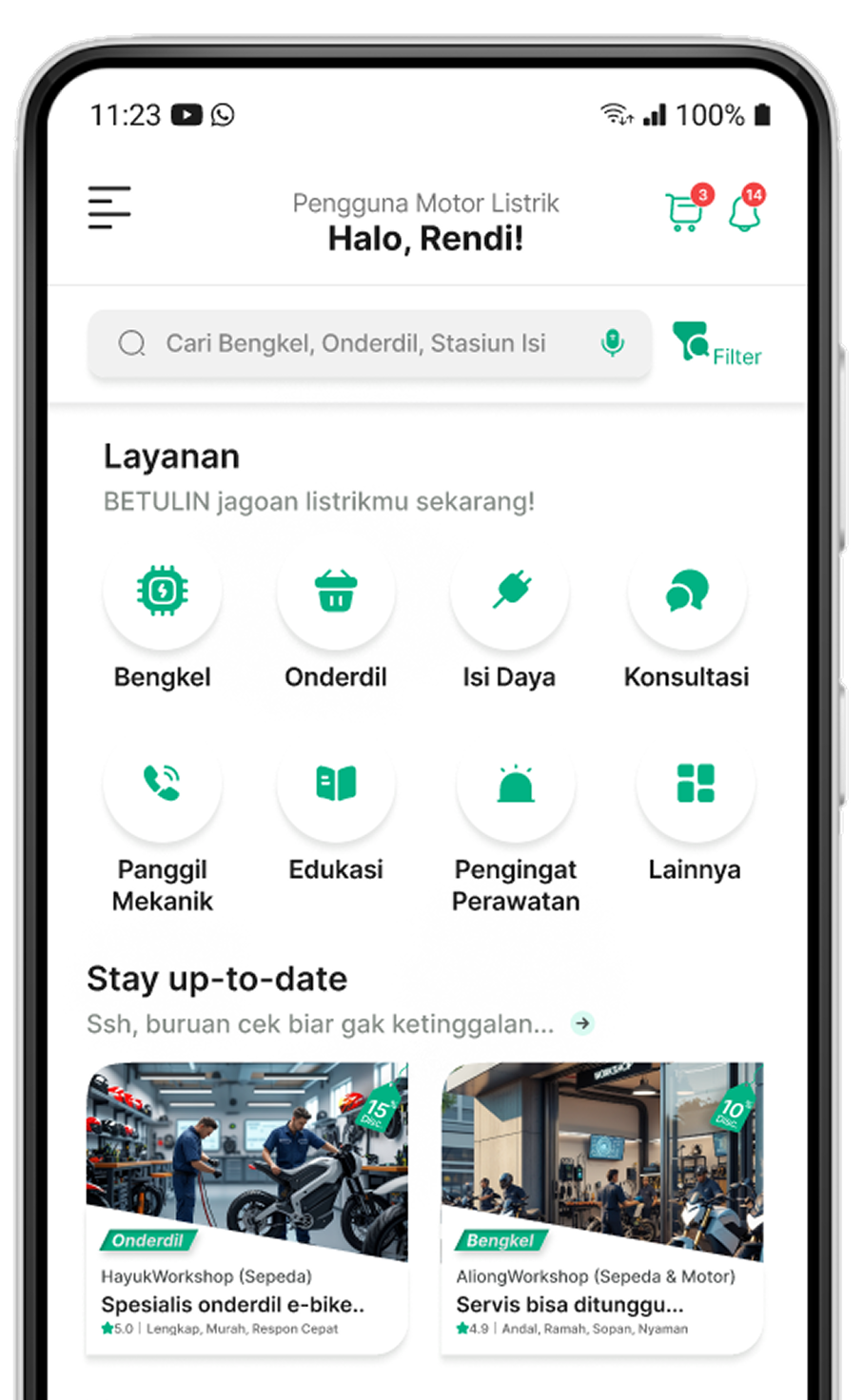
Task: Open the hamburger drawer menu
Action: point(109,207)
